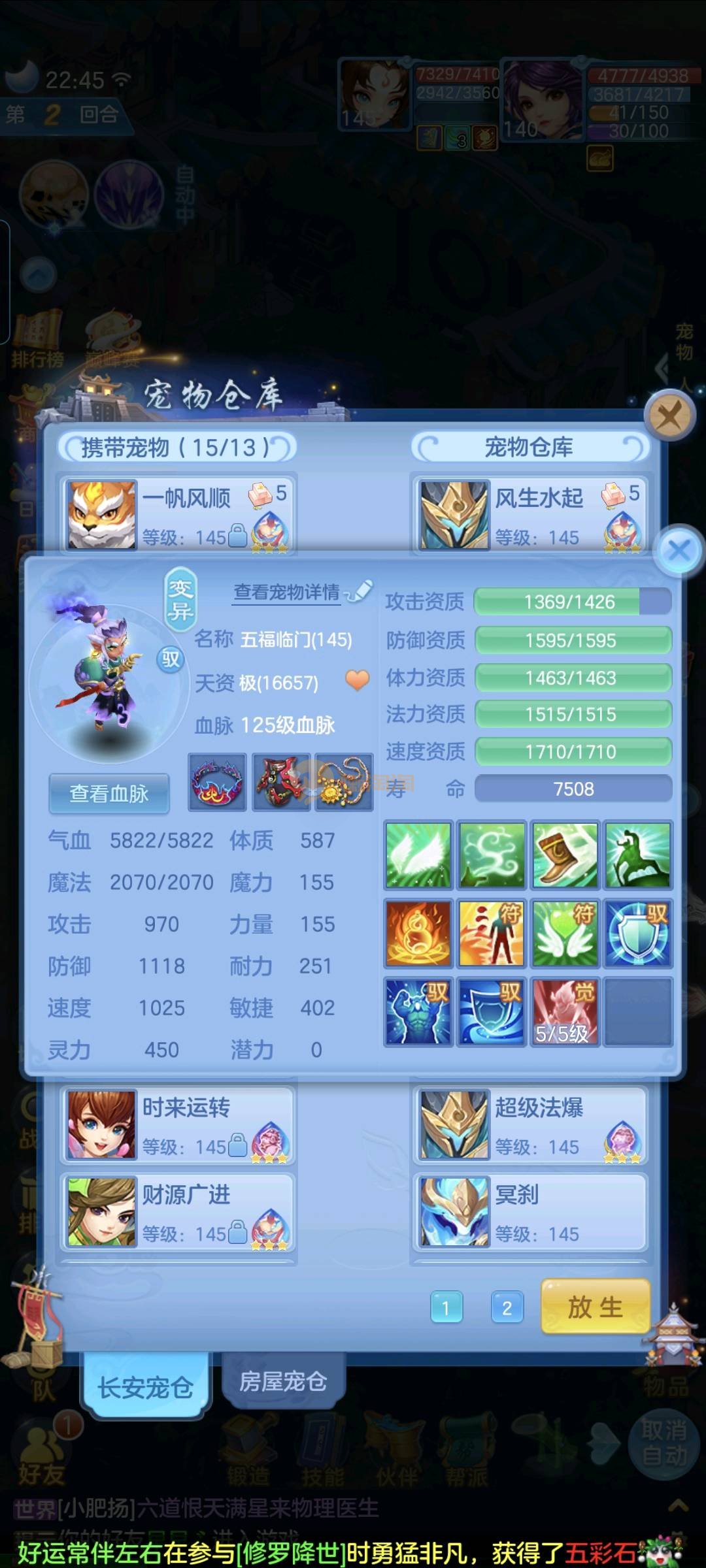Select the pet 财源广进
The width and height of the screenshot is (706, 1568).
pyautogui.click(x=178, y=1213)
